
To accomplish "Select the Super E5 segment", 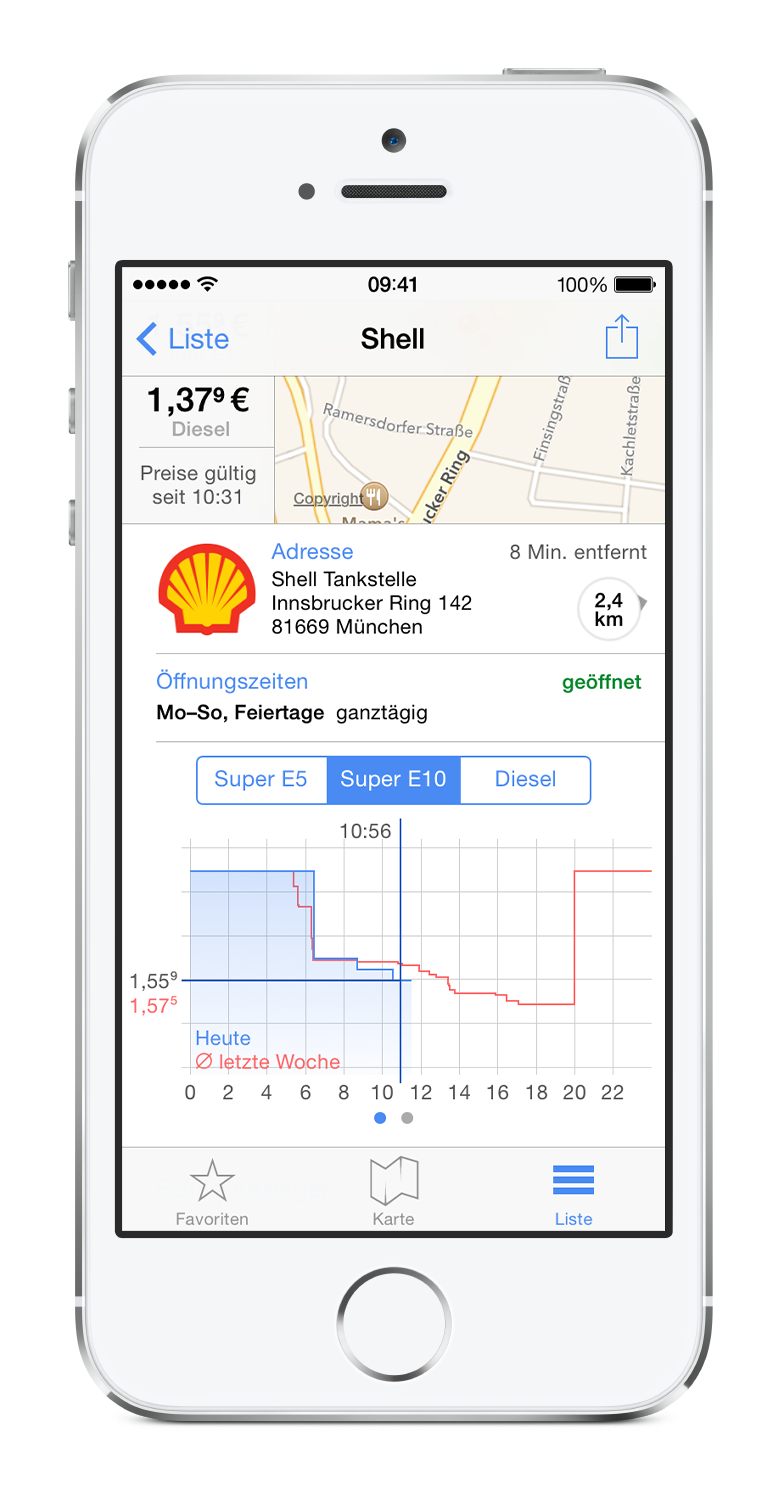I will click(x=261, y=779).
